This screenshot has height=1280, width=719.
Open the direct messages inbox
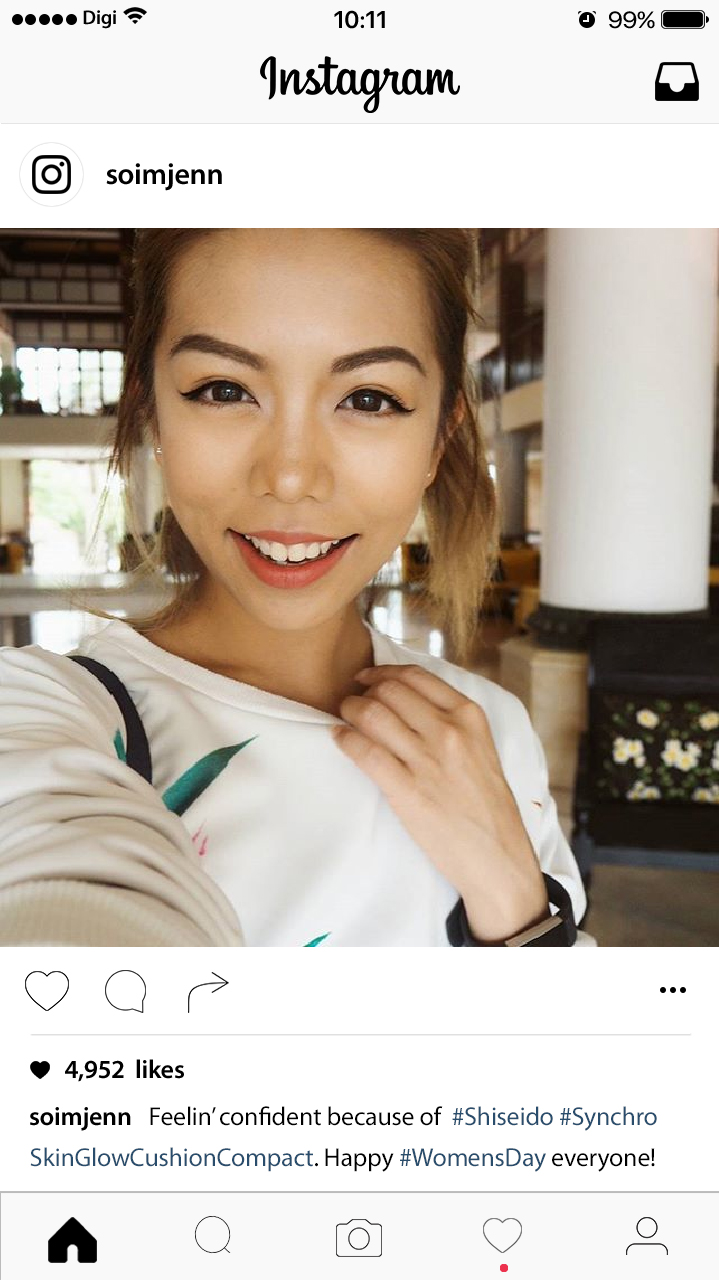click(x=676, y=82)
